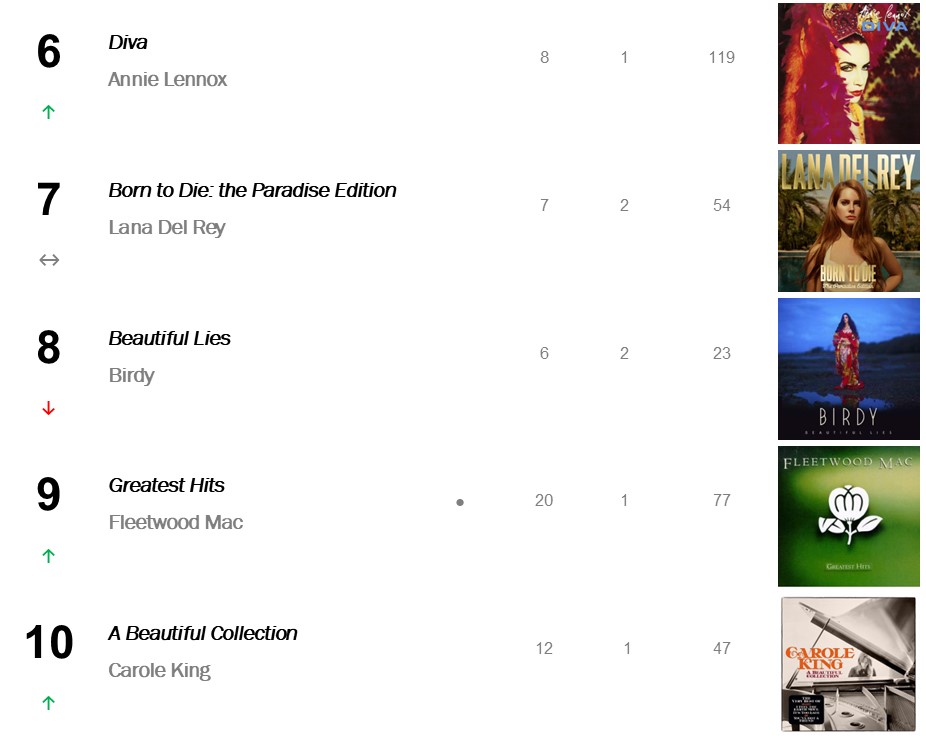Tap the Fleetwood Mac album cover
The width and height of the screenshot is (926, 738).
pos(848,516)
